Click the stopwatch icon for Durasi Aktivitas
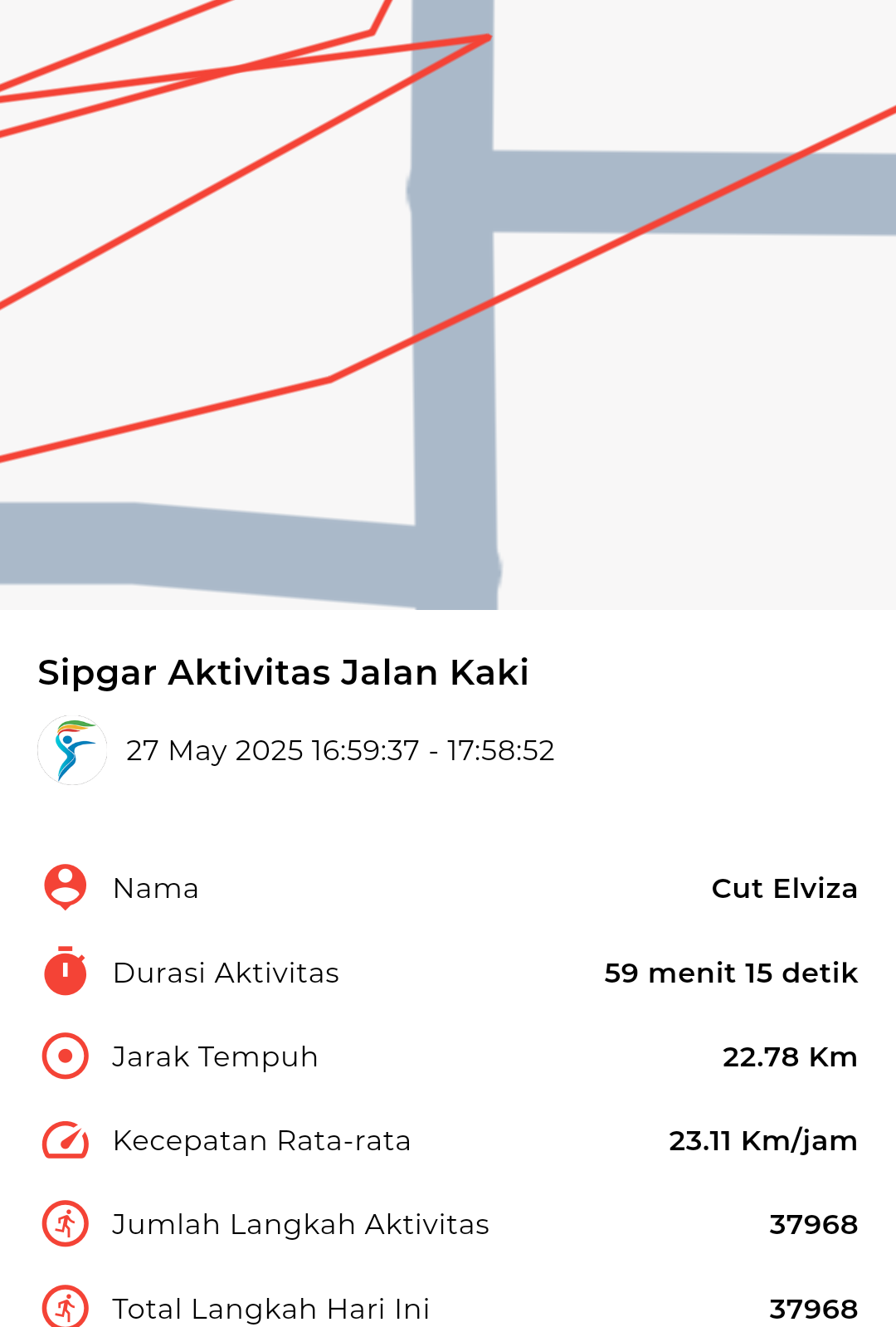The height and width of the screenshot is (1327, 896). pos(64,972)
